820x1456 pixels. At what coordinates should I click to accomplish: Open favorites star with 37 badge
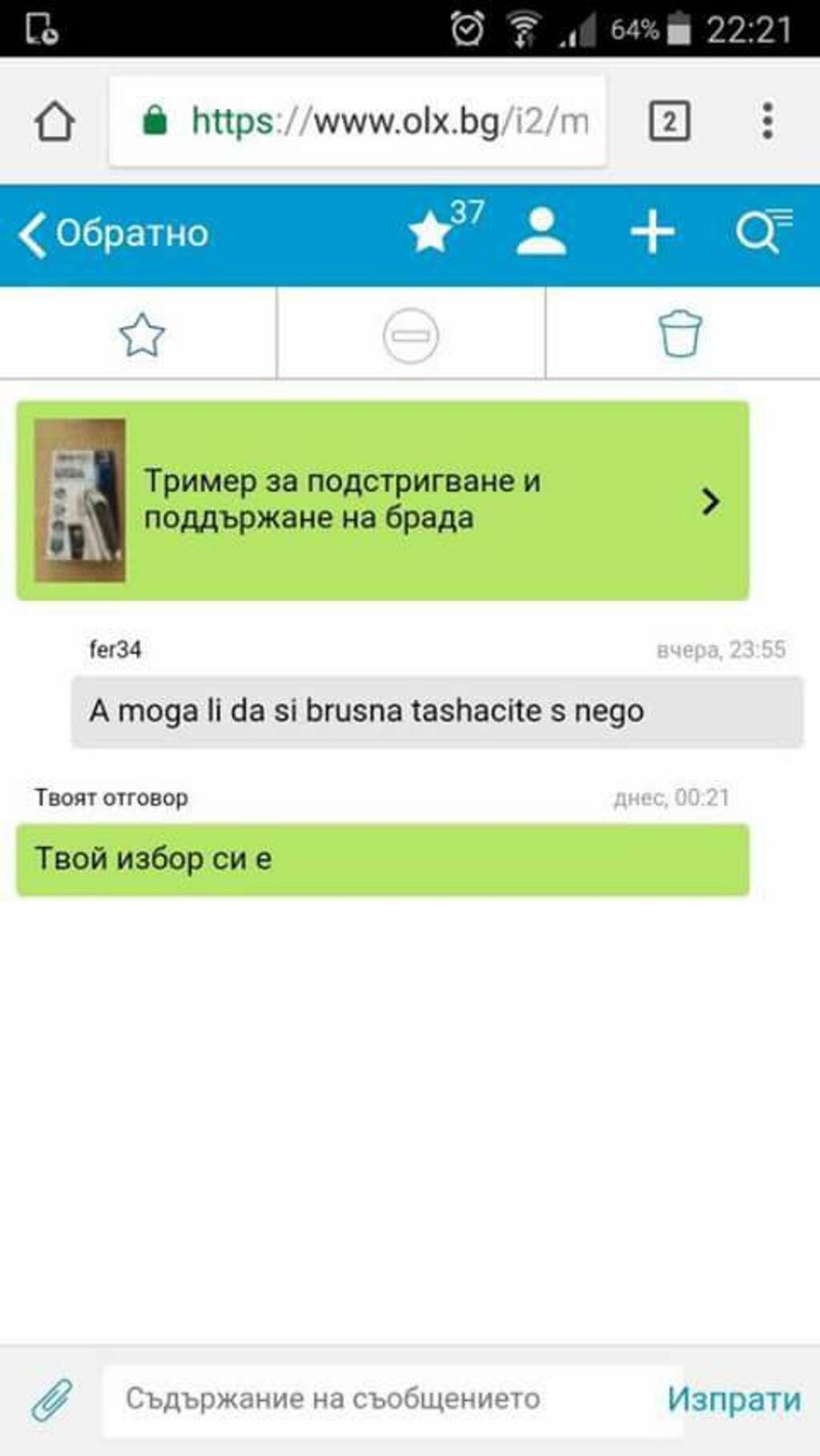click(x=445, y=227)
